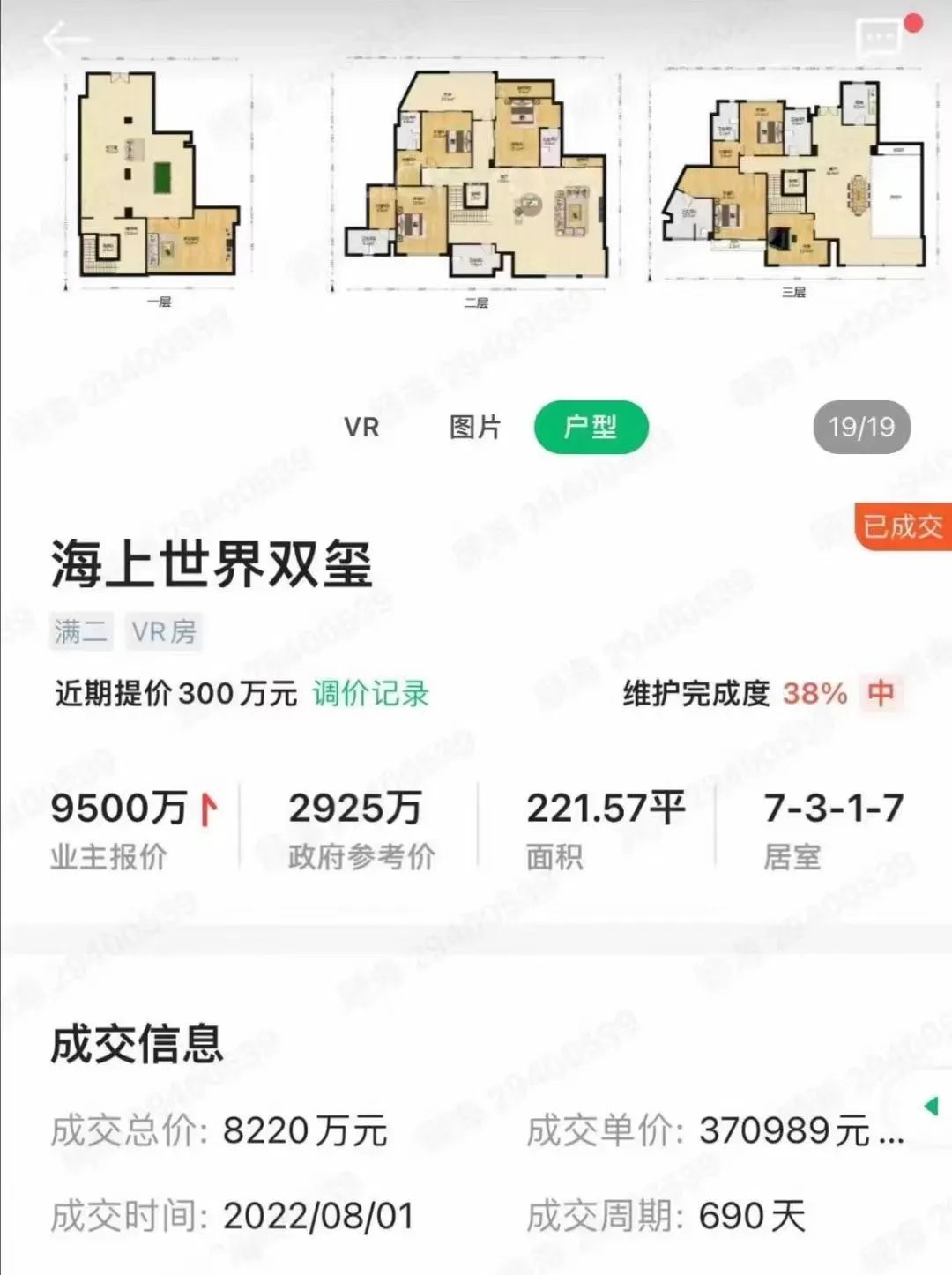Open the 调价记录 link

click(370, 694)
